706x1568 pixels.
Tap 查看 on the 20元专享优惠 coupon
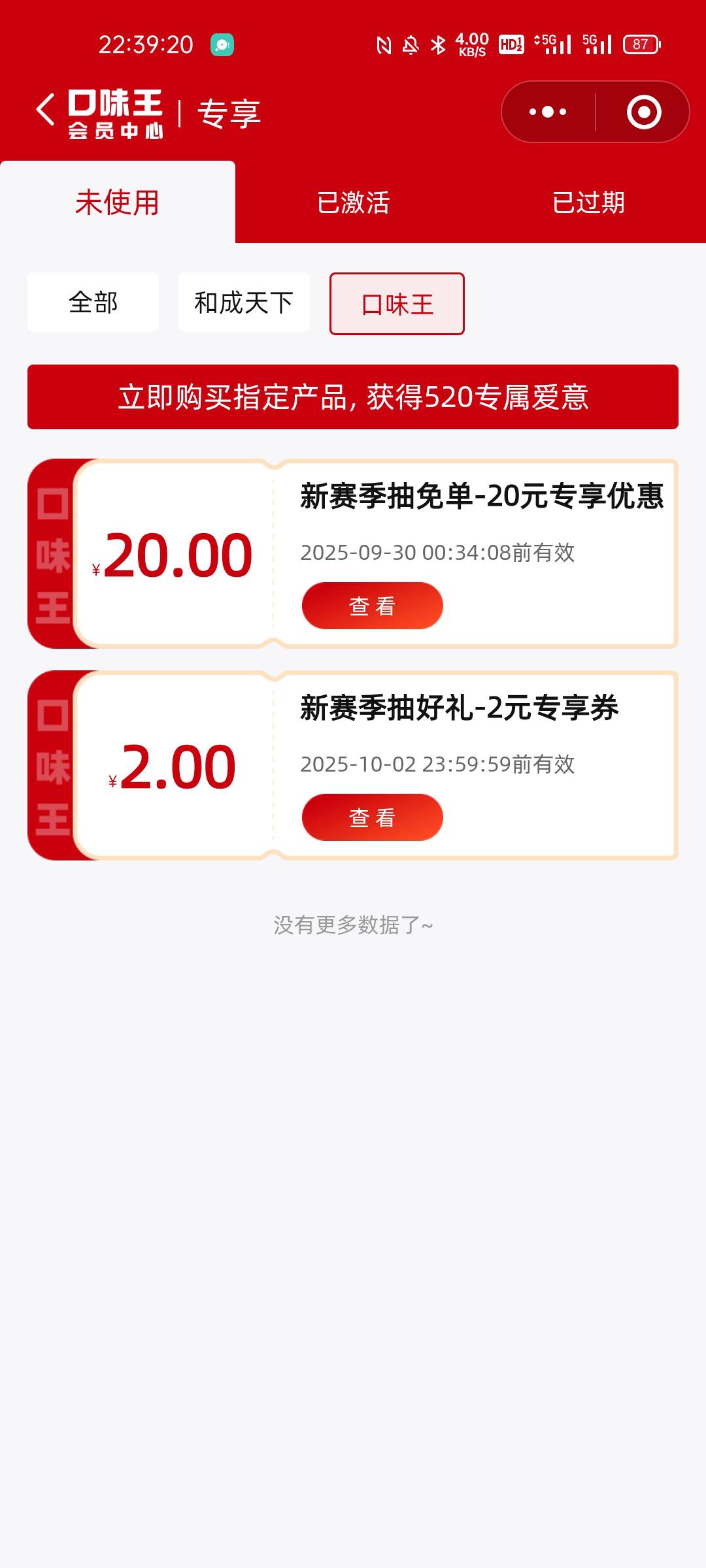(373, 606)
